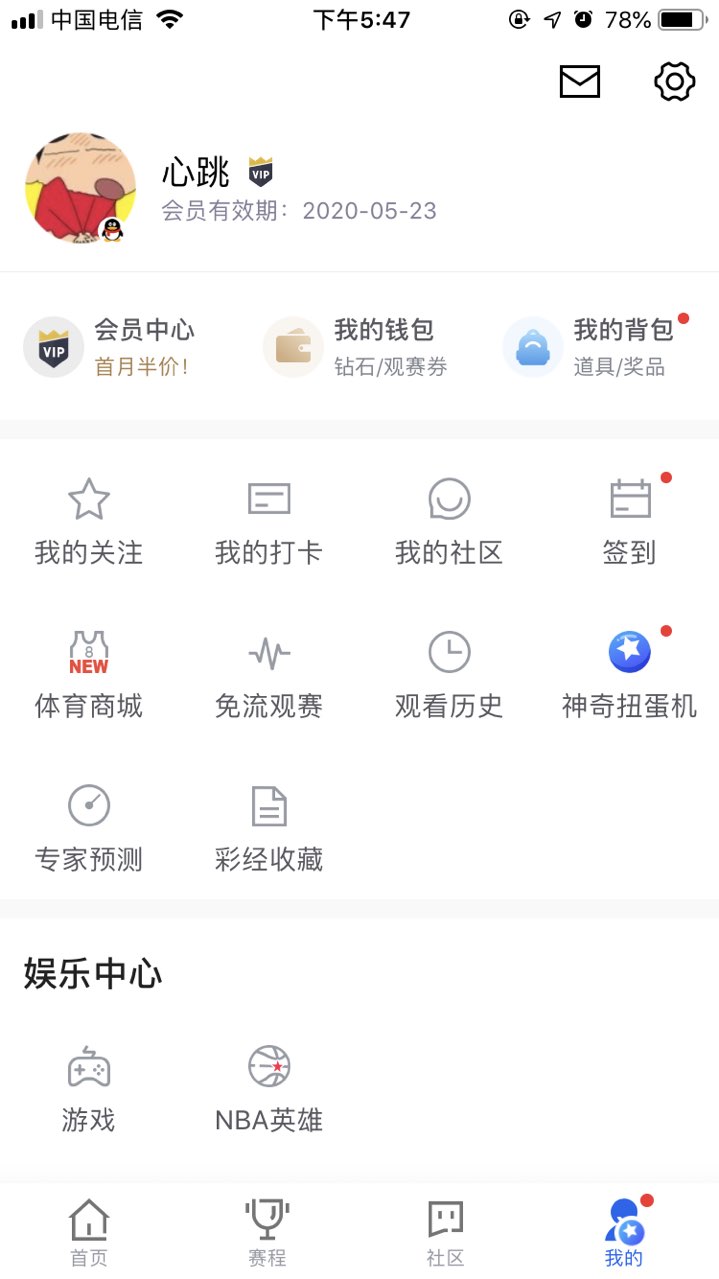View 观看历史 watch history

[x=449, y=676]
